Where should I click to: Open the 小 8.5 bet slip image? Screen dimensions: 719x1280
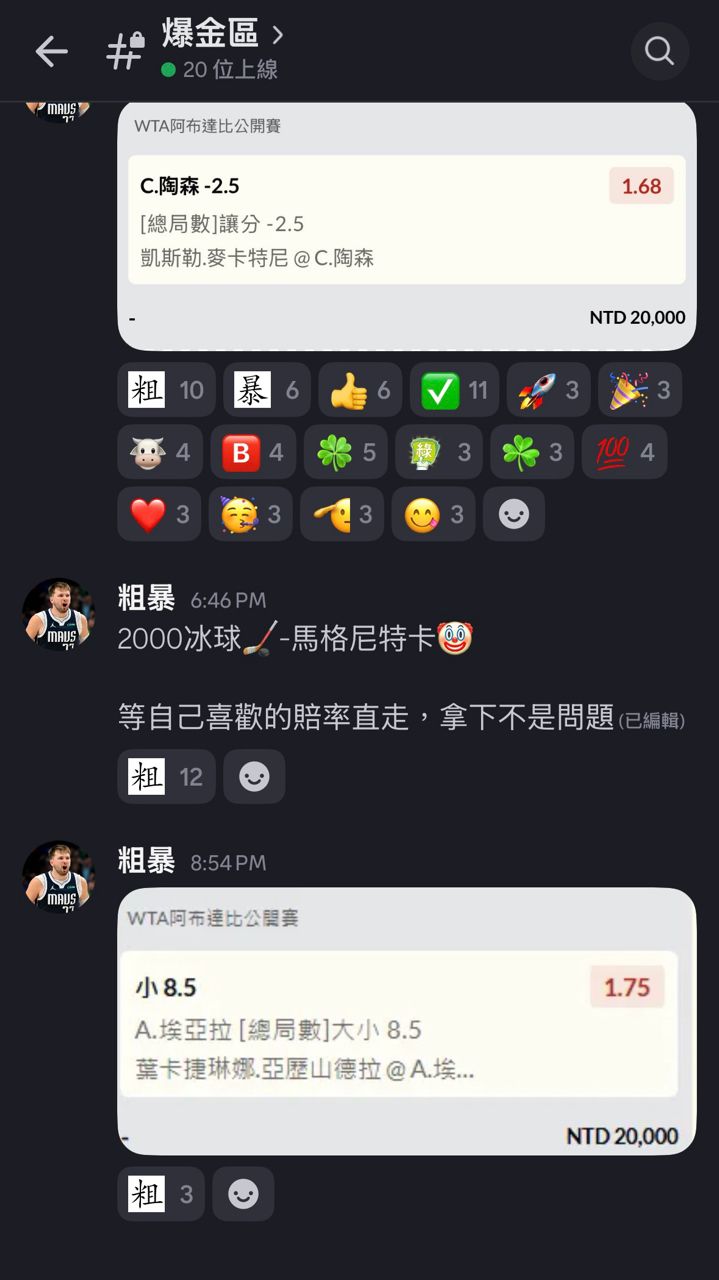[407, 1021]
